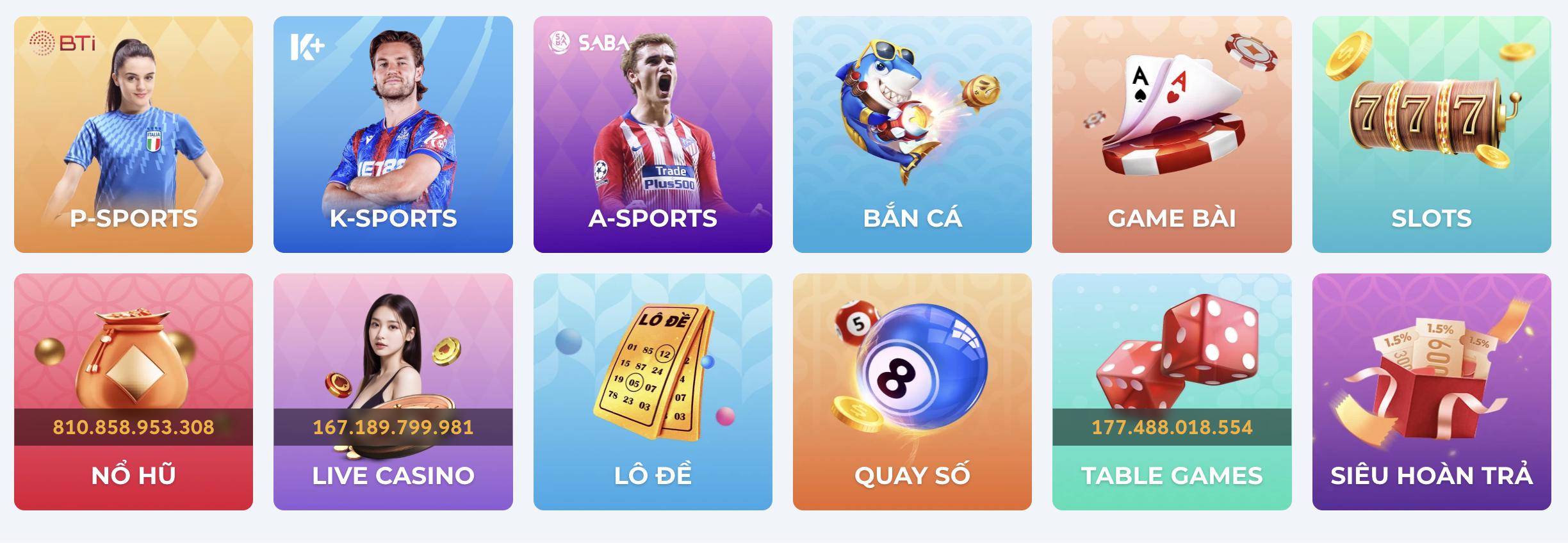
Task: Open A-SPORTS by SABA
Action: tap(653, 134)
